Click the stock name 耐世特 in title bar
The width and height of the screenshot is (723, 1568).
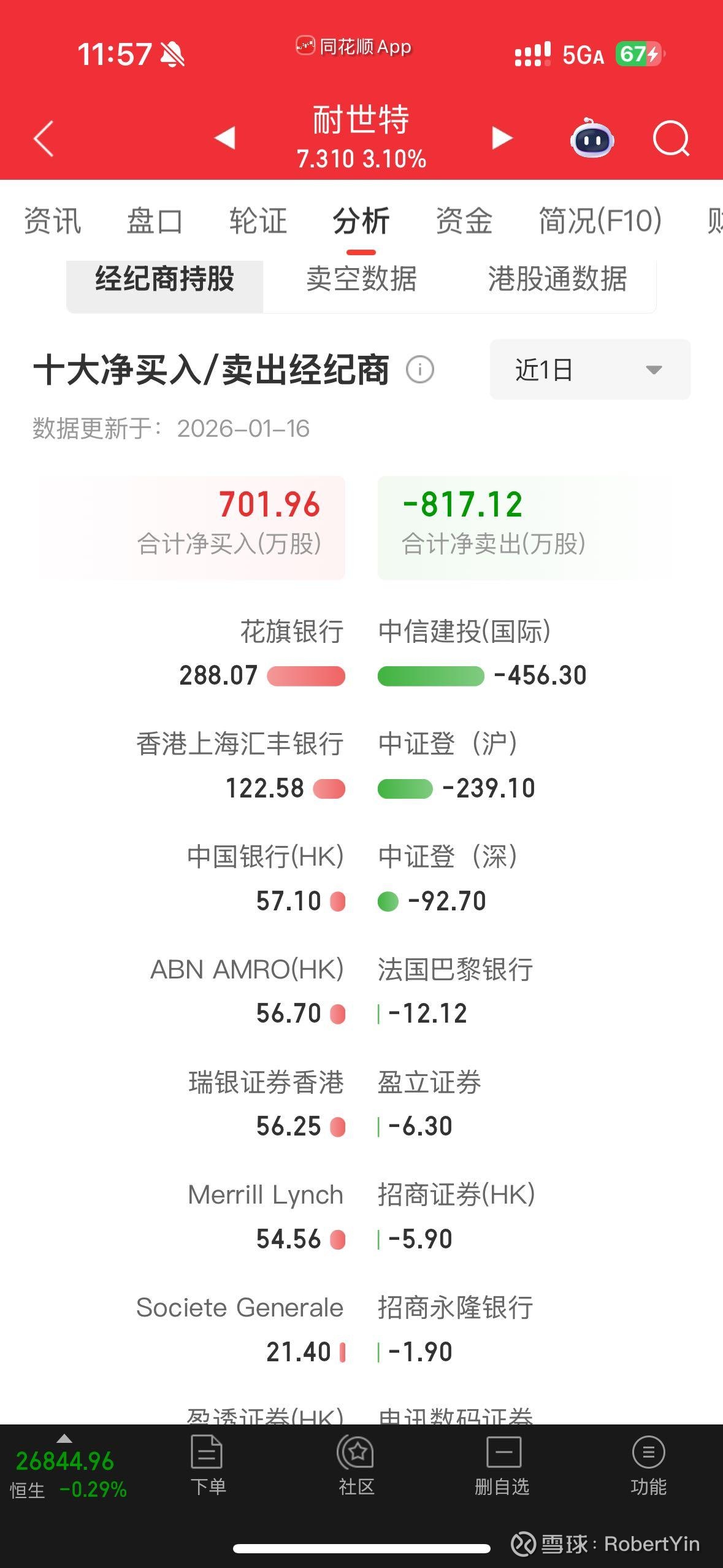click(361, 122)
